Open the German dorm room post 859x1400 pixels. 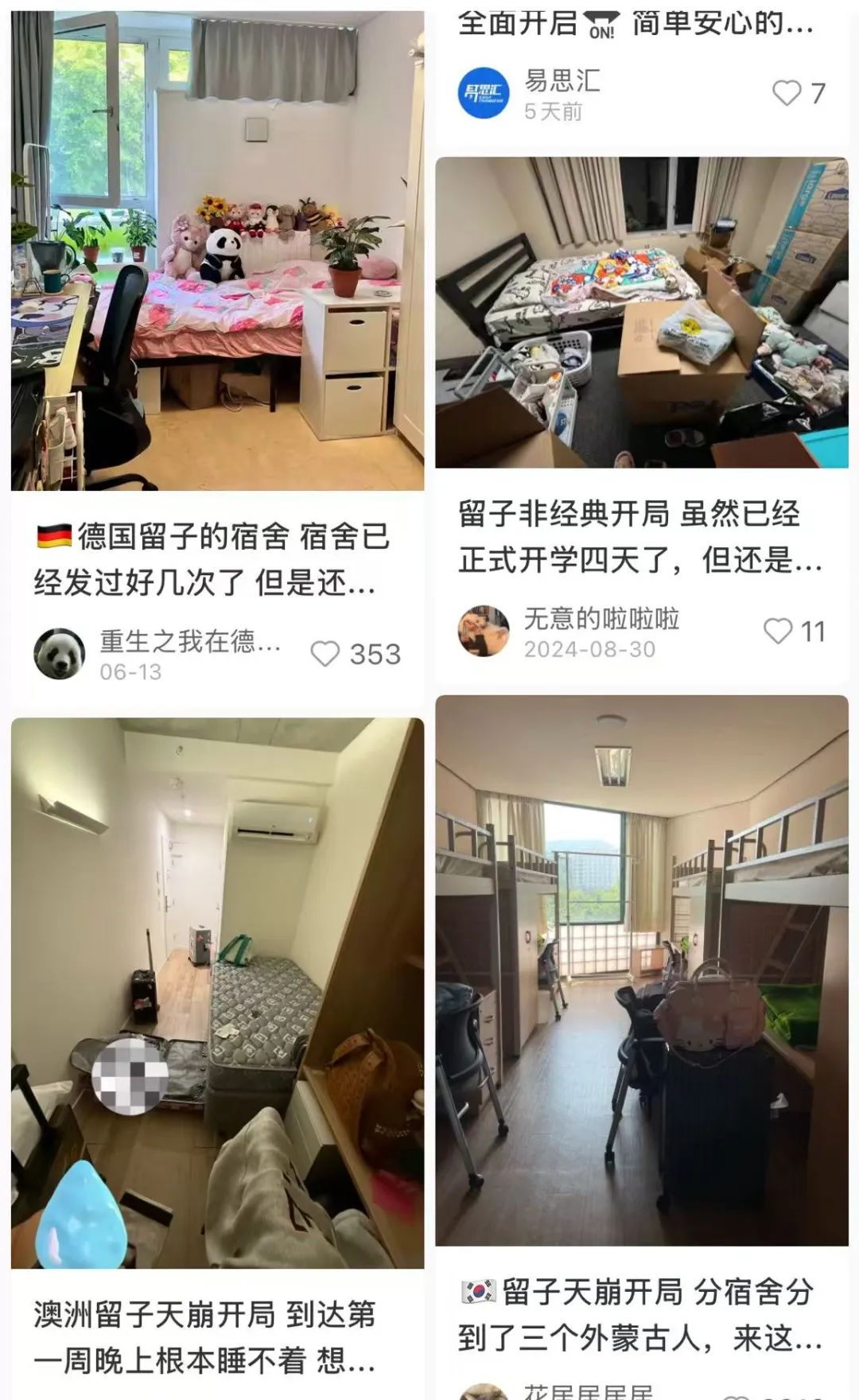(217, 251)
